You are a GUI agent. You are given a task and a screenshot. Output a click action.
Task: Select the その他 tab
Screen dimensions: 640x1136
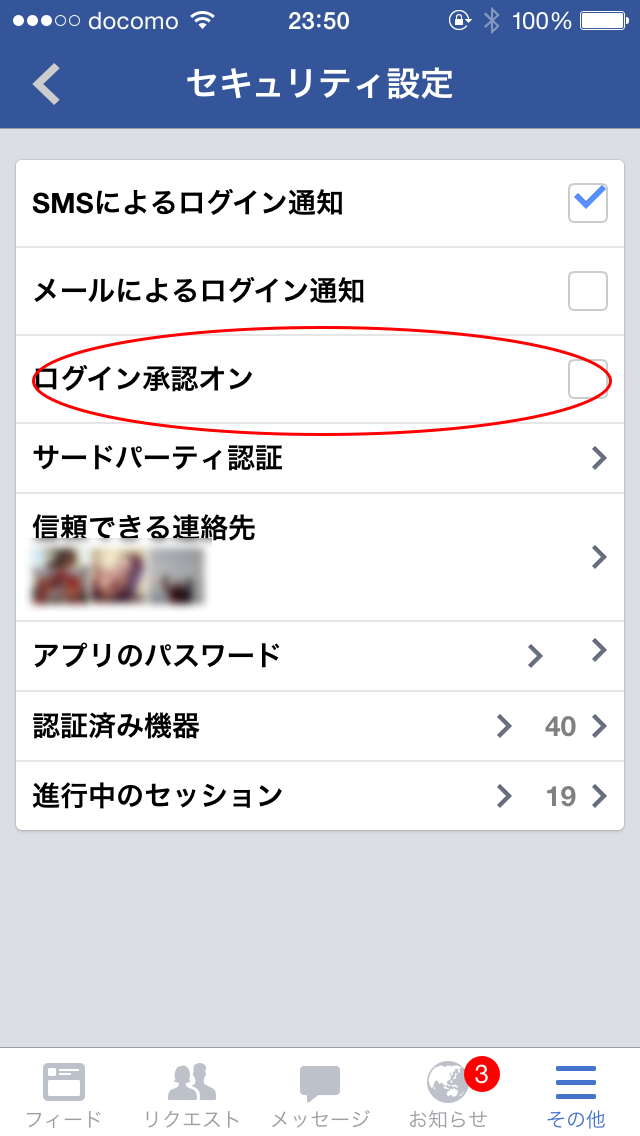[576, 1092]
